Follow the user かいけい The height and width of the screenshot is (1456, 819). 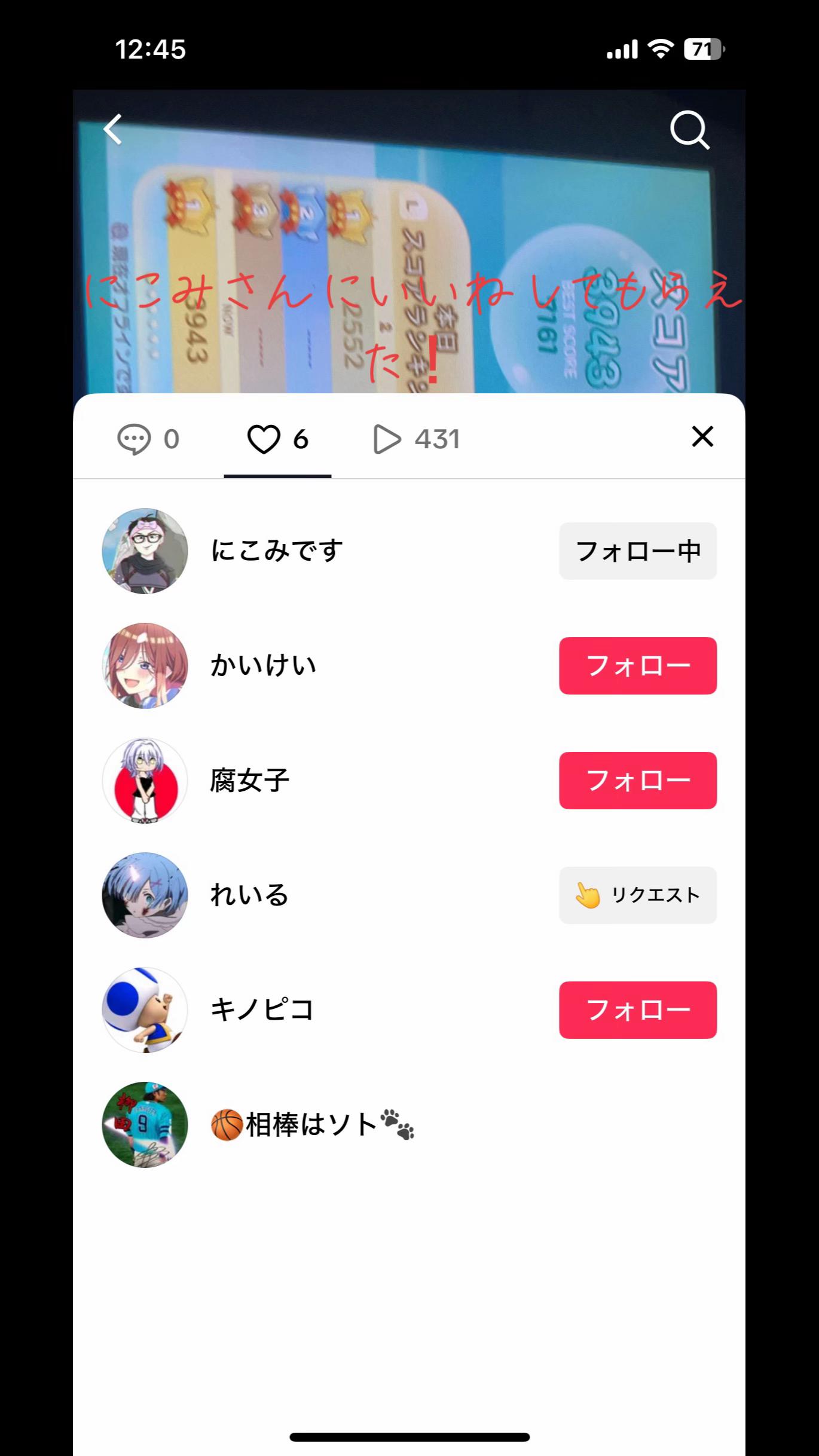(x=637, y=666)
